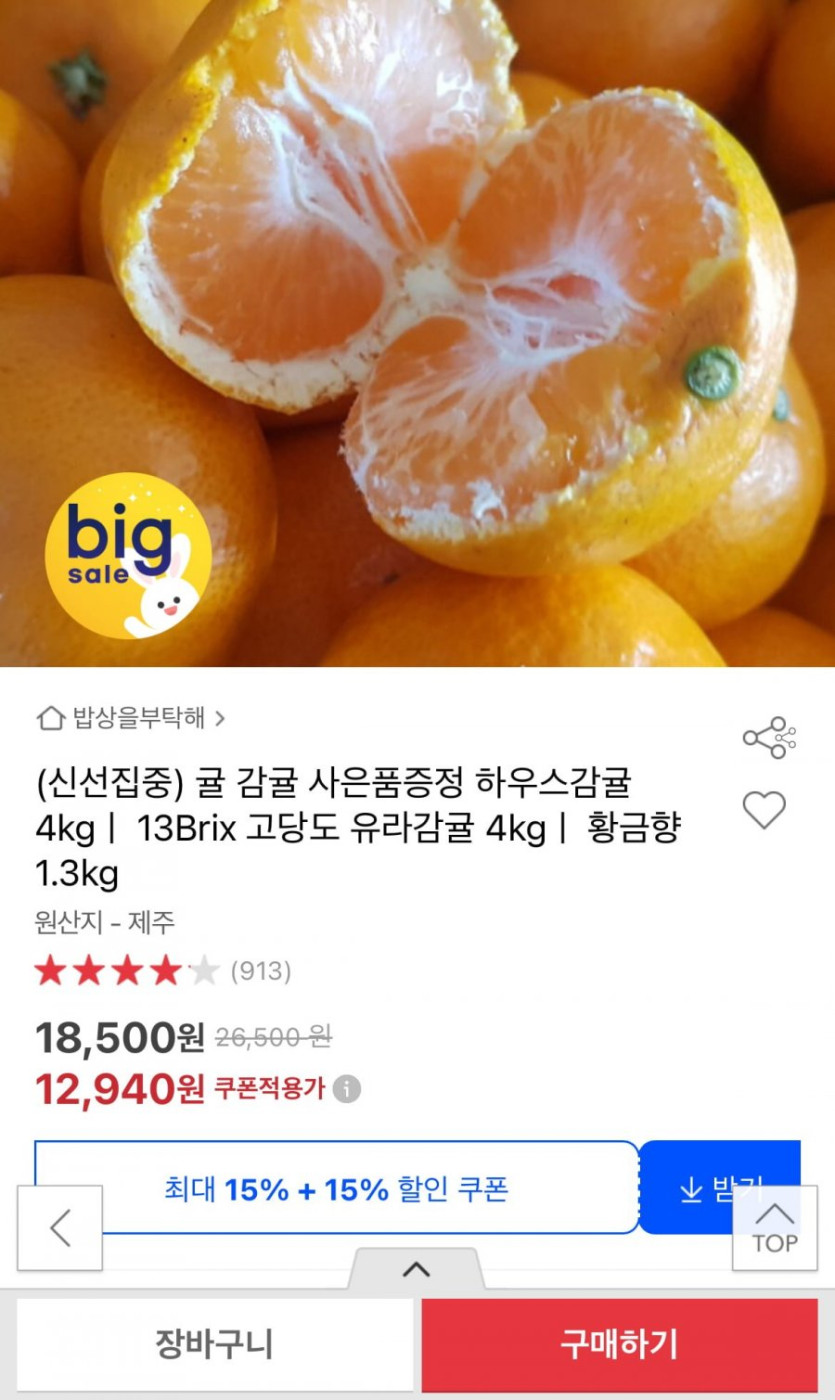
Task: Open coupon price details via info icon
Action: coord(348,1090)
